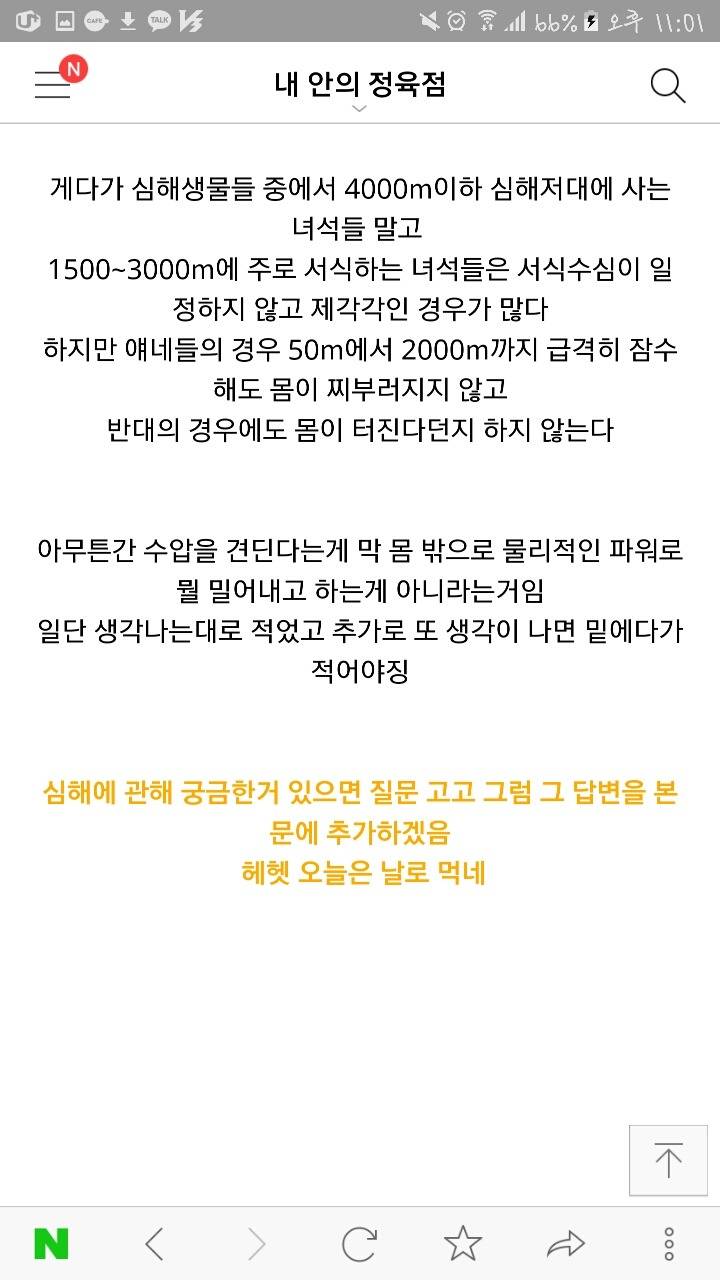Tap the forward navigation arrow
This screenshot has height=1280, width=720.
[257, 1244]
